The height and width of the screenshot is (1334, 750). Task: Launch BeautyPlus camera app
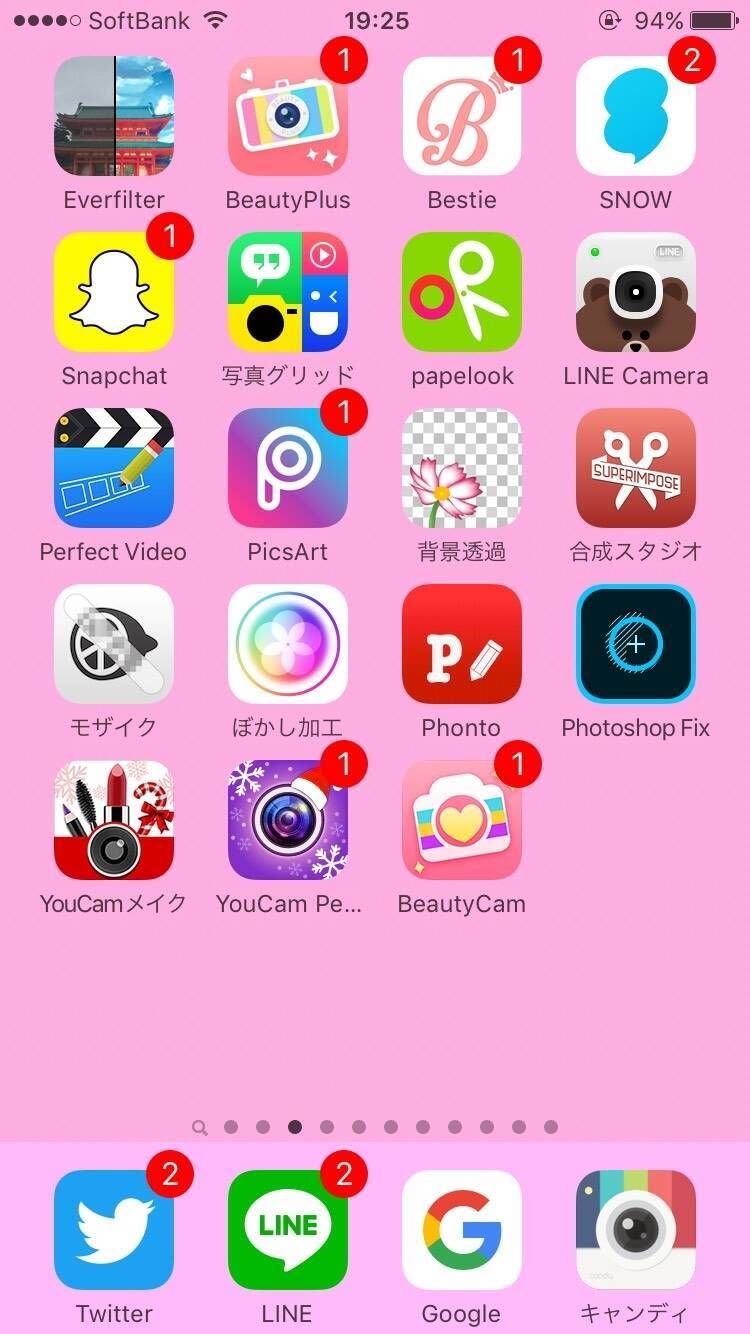tap(288, 116)
